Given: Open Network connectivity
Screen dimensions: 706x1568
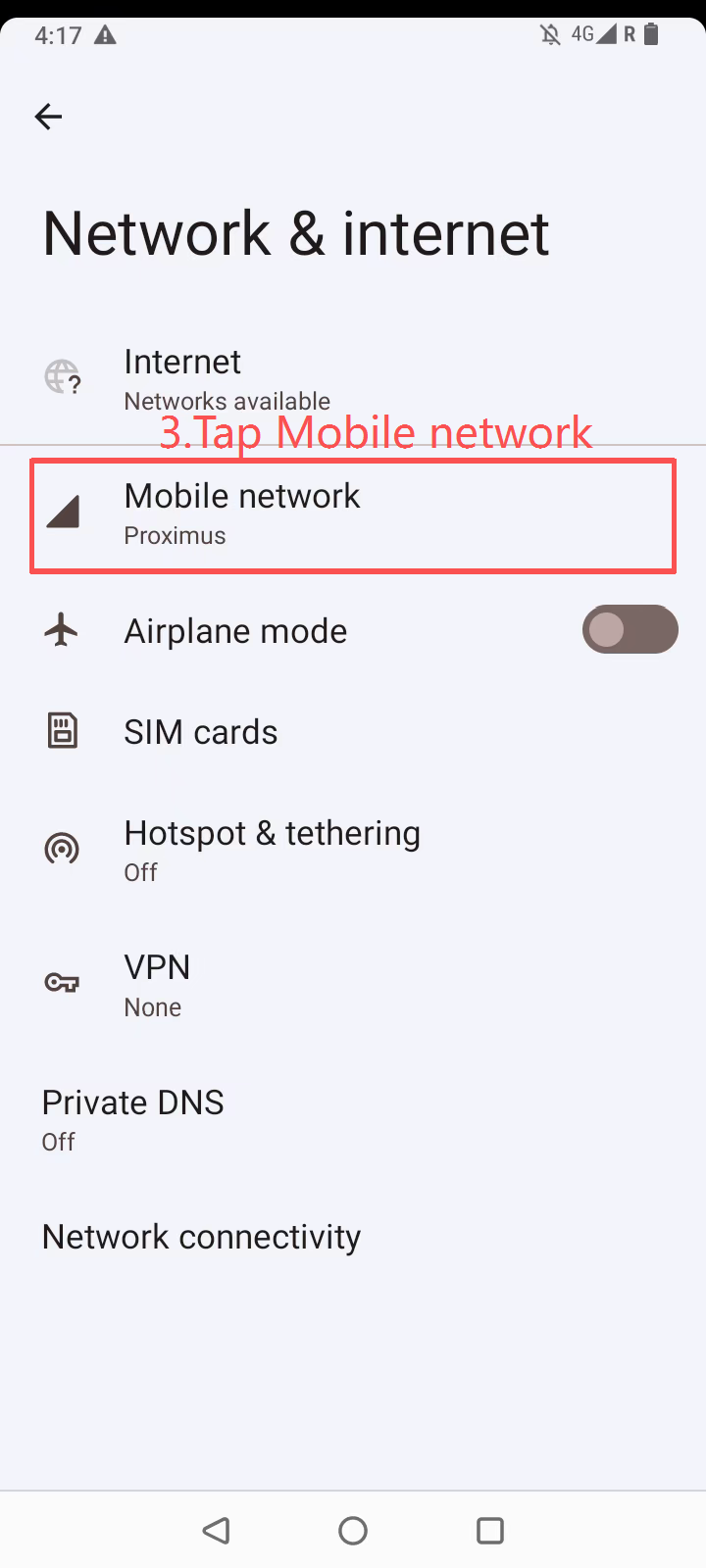Looking at the screenshot, I should [201, 1237].
